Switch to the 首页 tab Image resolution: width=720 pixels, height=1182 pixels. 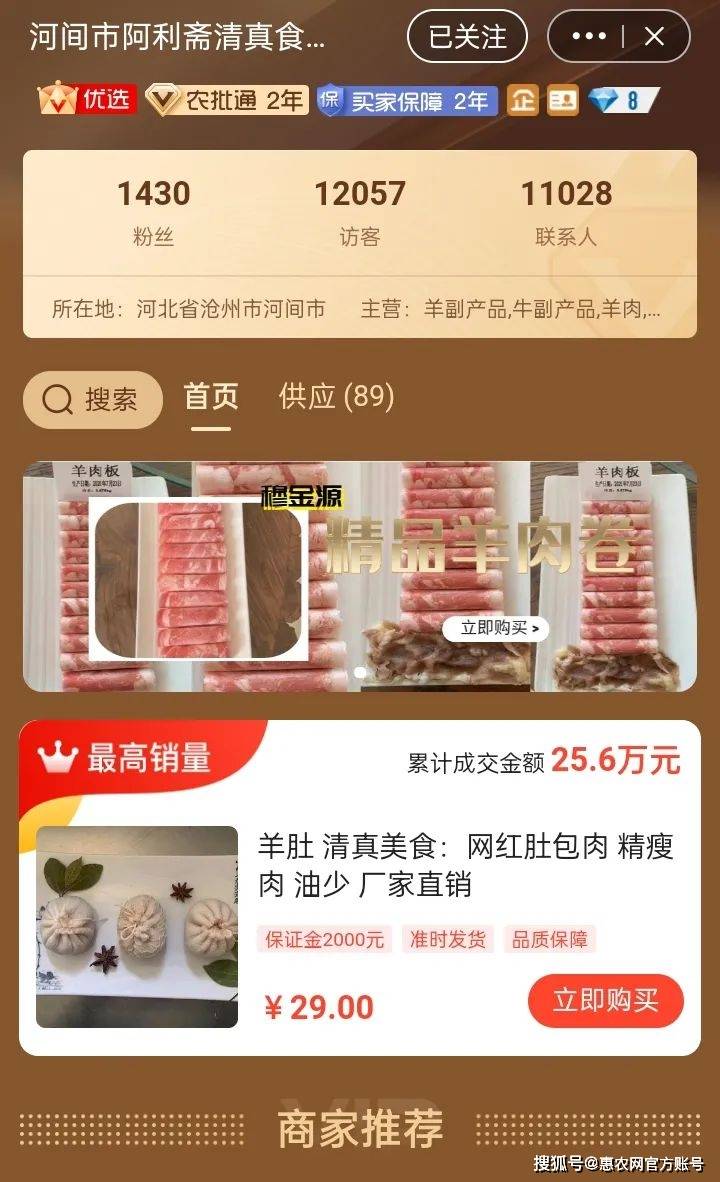pyautogui.click(x=211, y=397)
